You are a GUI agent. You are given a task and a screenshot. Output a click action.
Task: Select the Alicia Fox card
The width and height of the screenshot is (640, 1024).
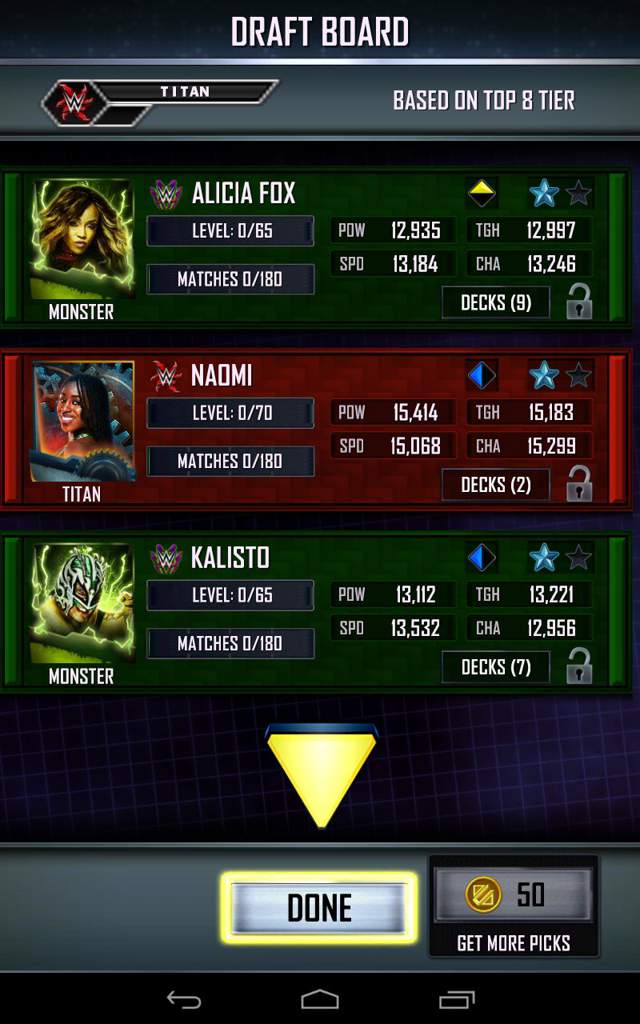pos(82,240)
